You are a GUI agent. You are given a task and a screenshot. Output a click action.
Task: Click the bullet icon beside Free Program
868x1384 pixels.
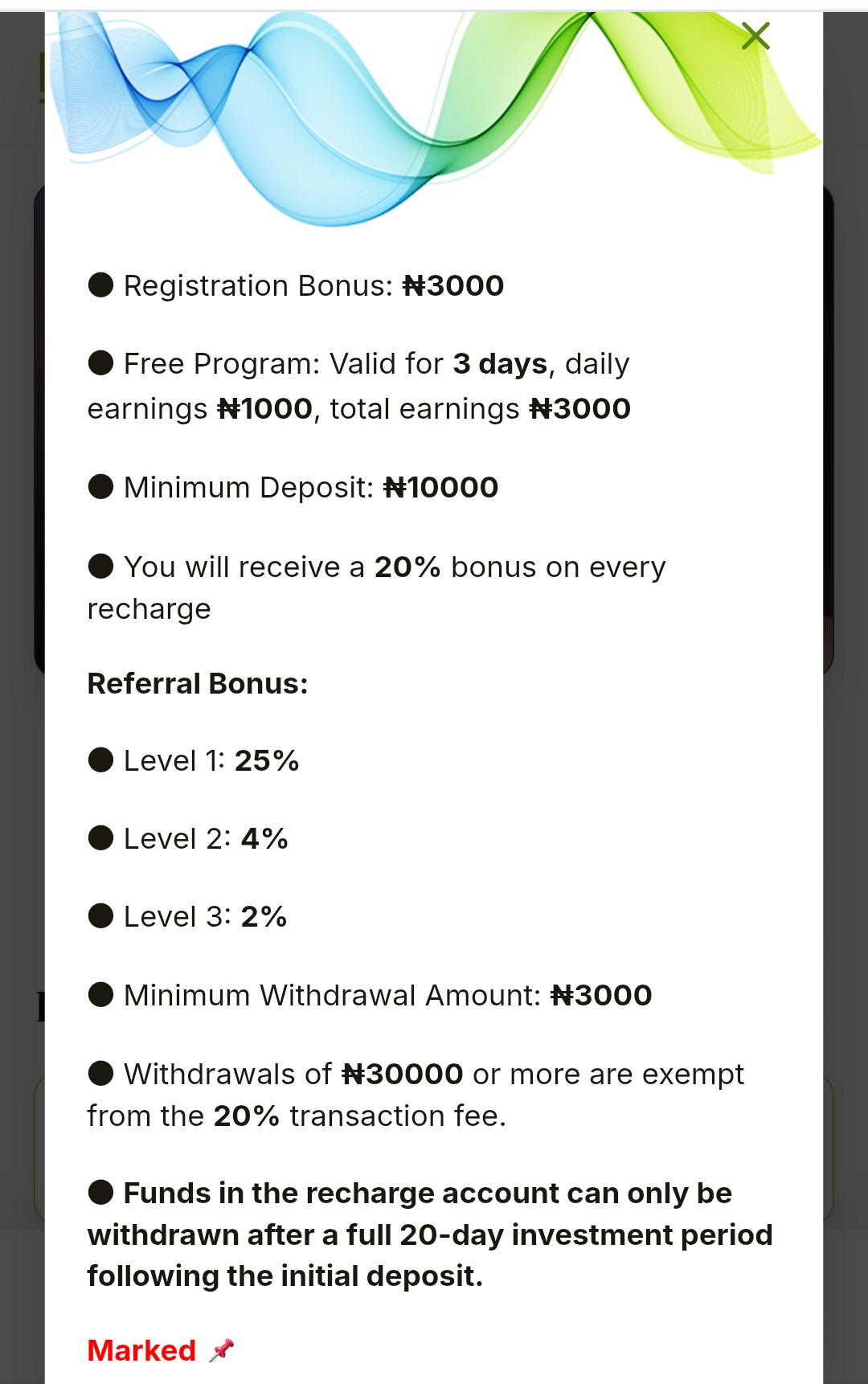coord(101,362)
